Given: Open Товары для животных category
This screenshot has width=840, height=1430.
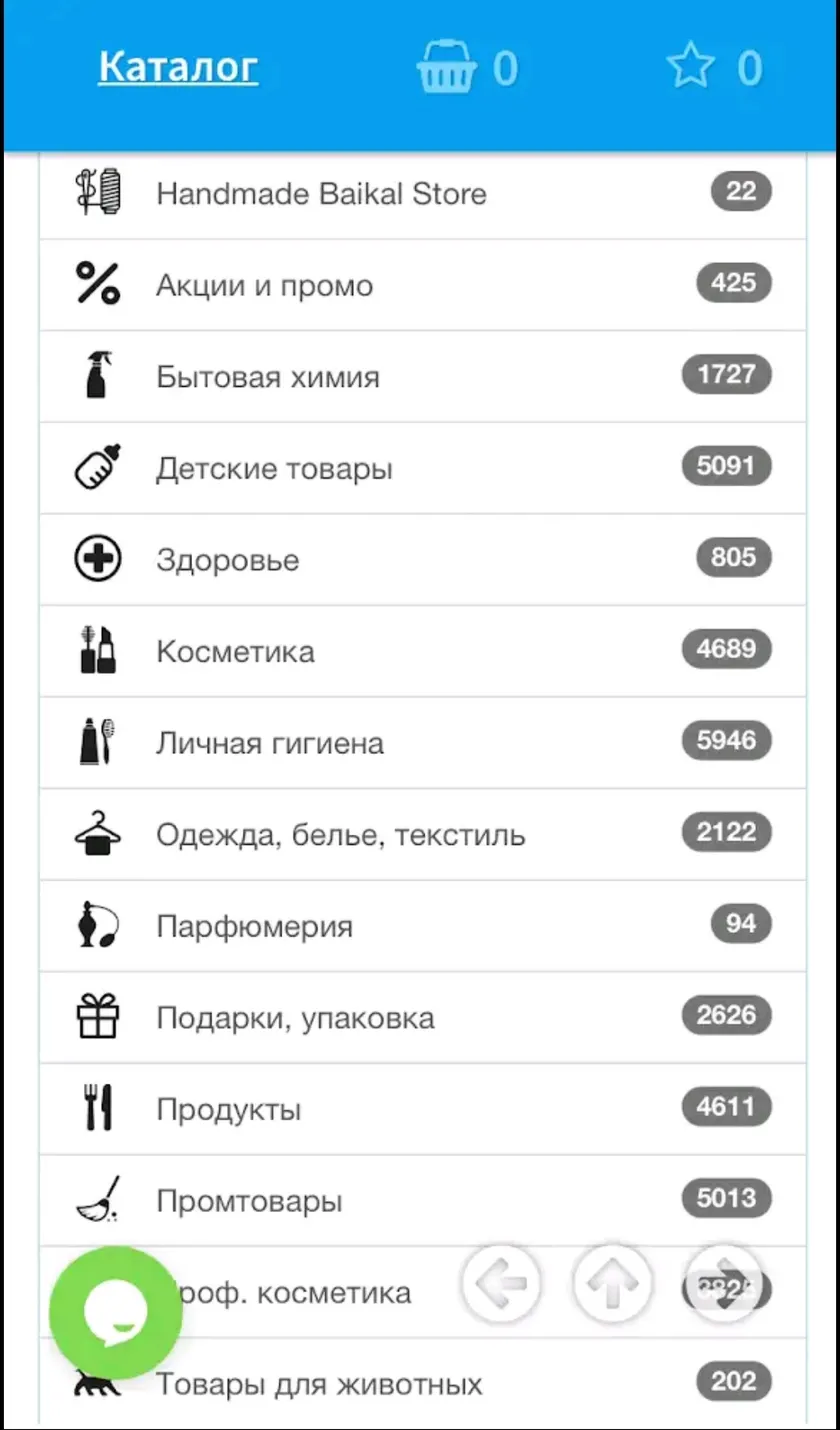Looking at the screenshot, I should 422,1384.
